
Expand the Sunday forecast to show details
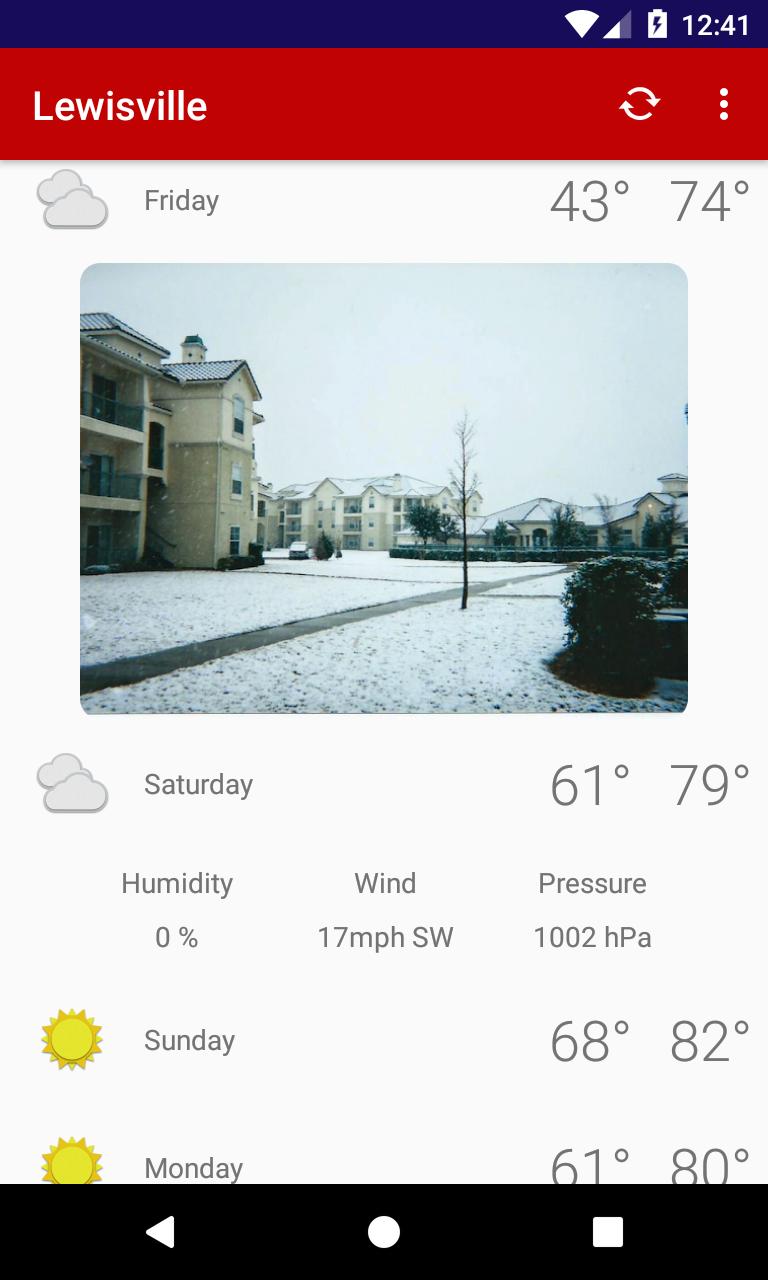coord(384,1040)
